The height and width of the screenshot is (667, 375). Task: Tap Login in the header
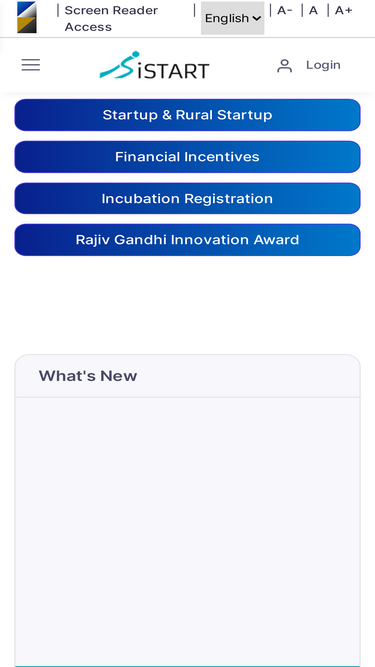coord(309,66)
